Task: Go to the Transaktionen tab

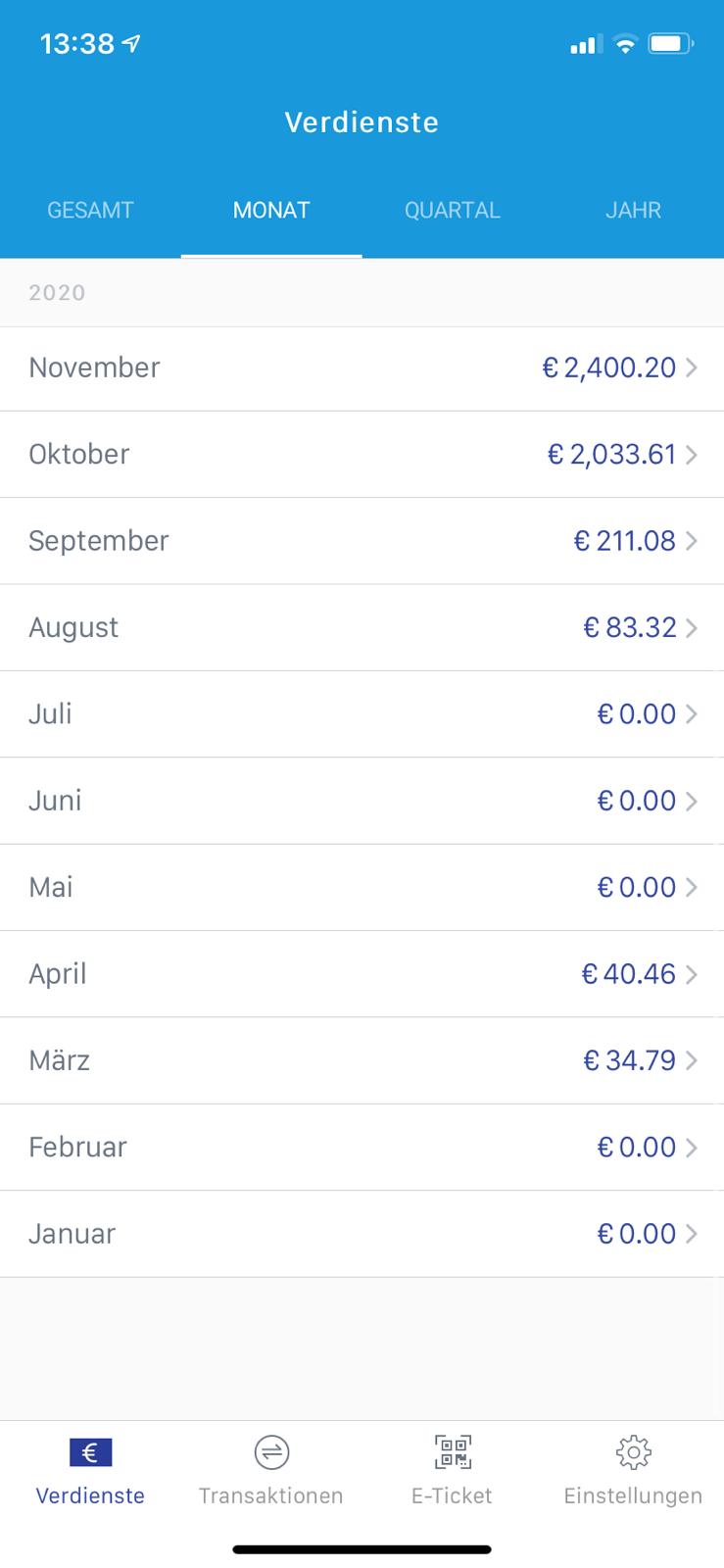Action: tap(271, 1470)
